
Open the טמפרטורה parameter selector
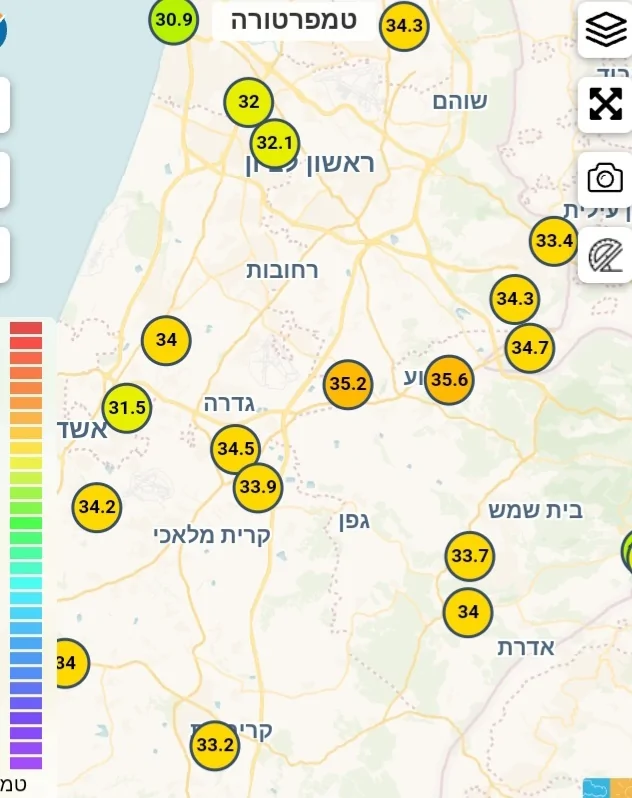point(294,21)
